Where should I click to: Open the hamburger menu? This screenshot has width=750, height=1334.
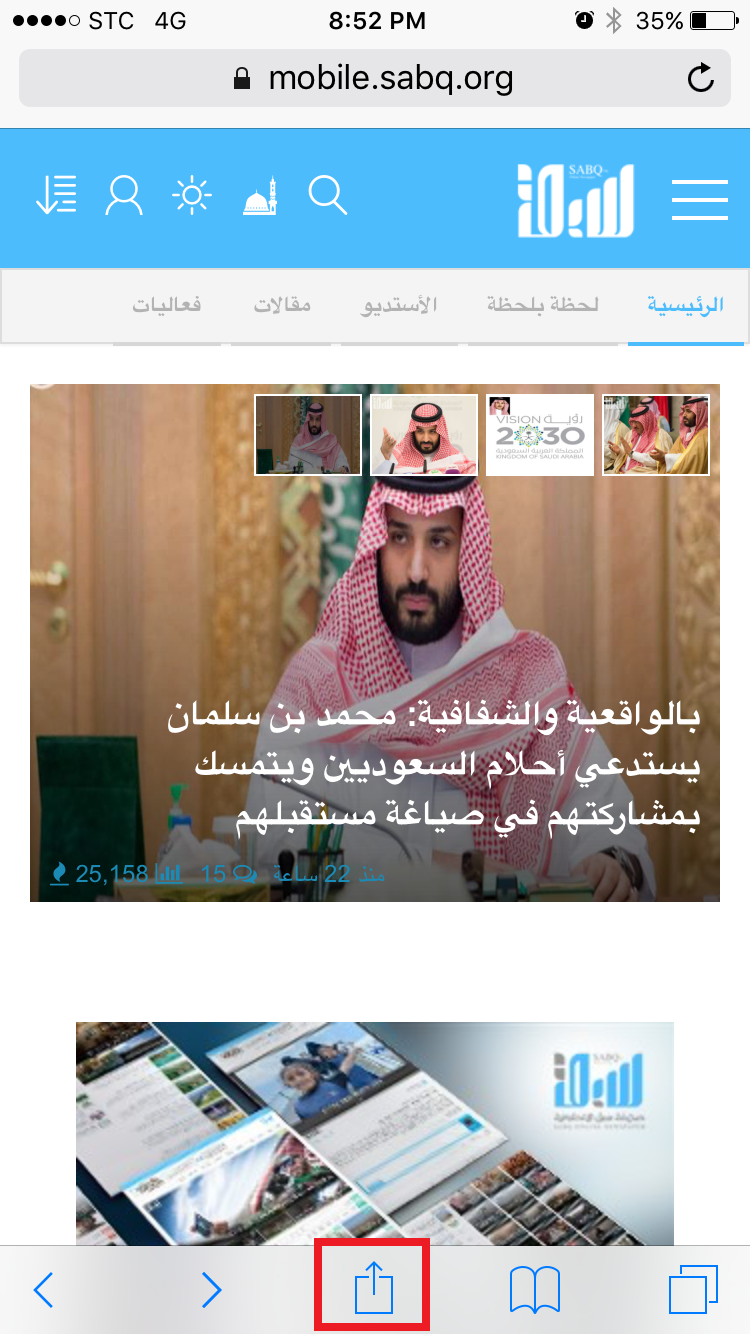pyautogui.click(x=699, y=199)
